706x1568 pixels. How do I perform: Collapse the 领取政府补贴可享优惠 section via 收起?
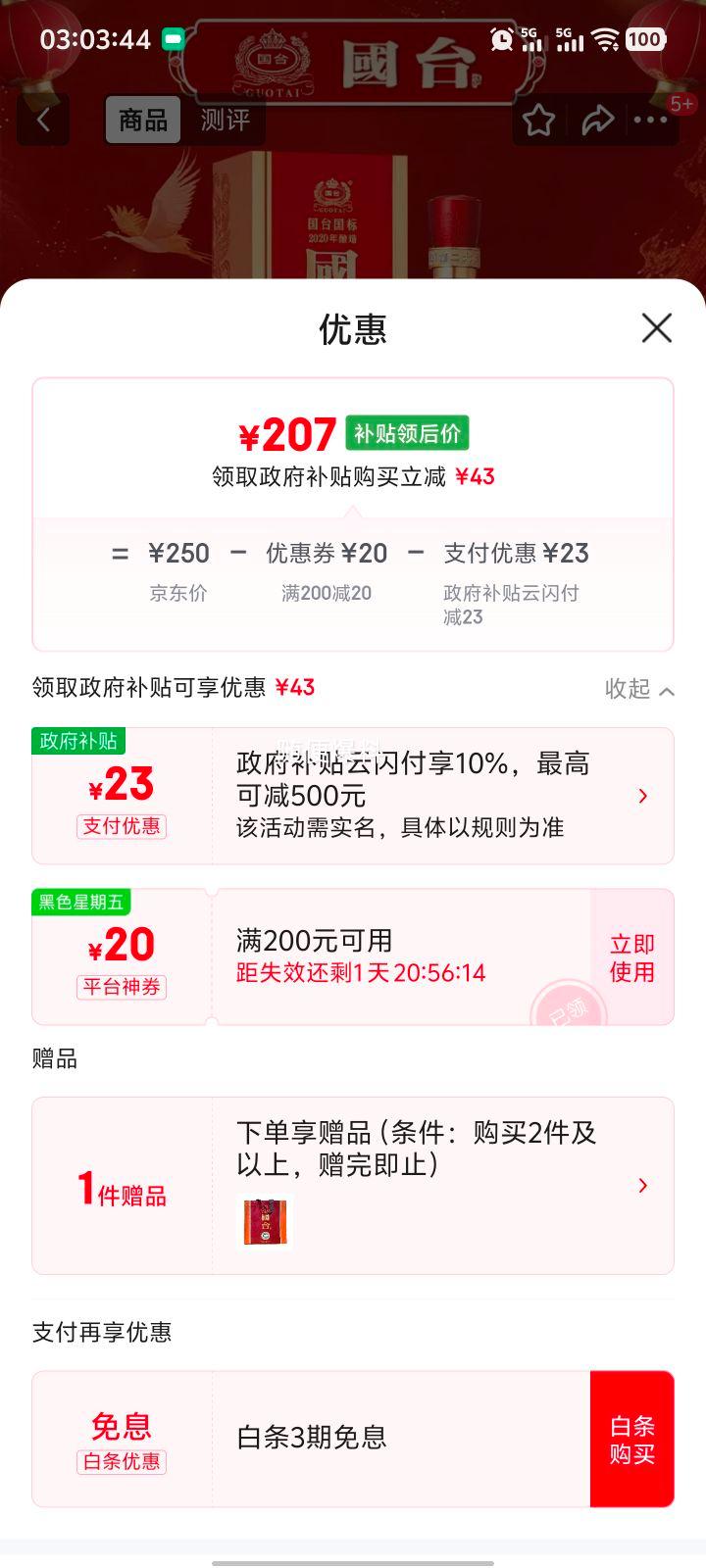point(632,689)
